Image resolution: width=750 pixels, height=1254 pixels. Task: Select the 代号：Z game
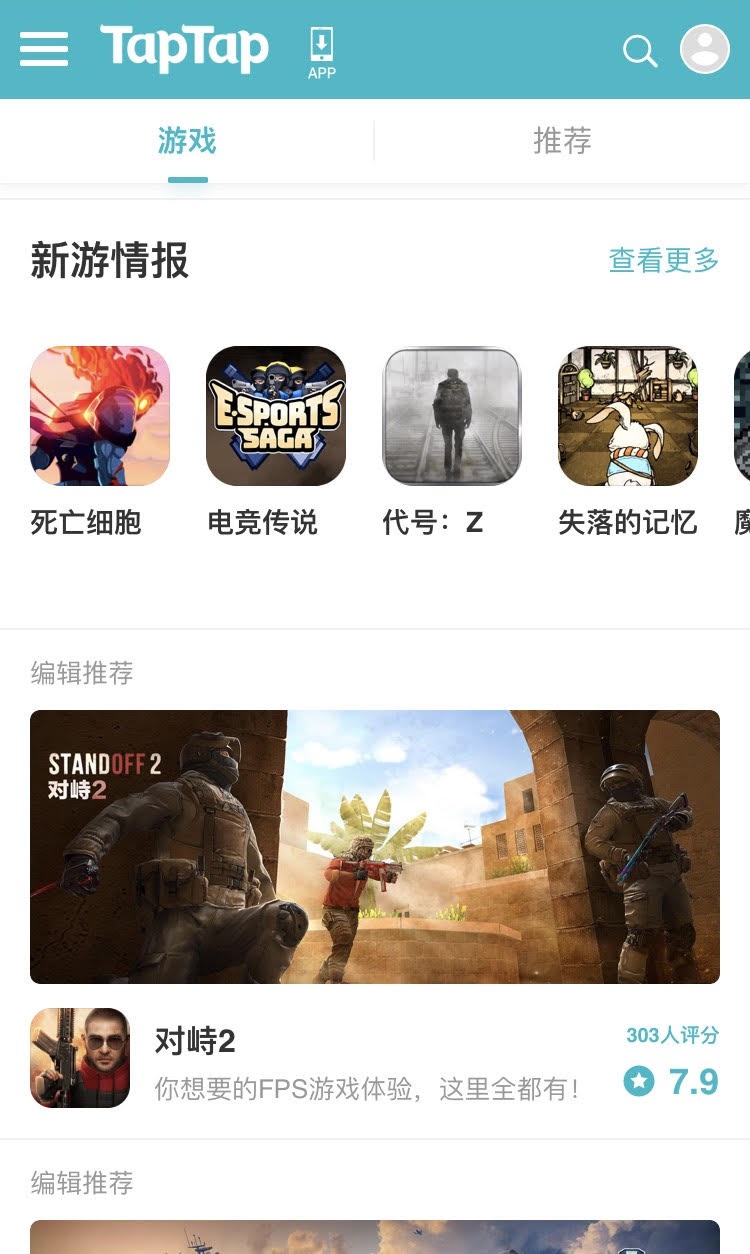click(x=452, y=416)
